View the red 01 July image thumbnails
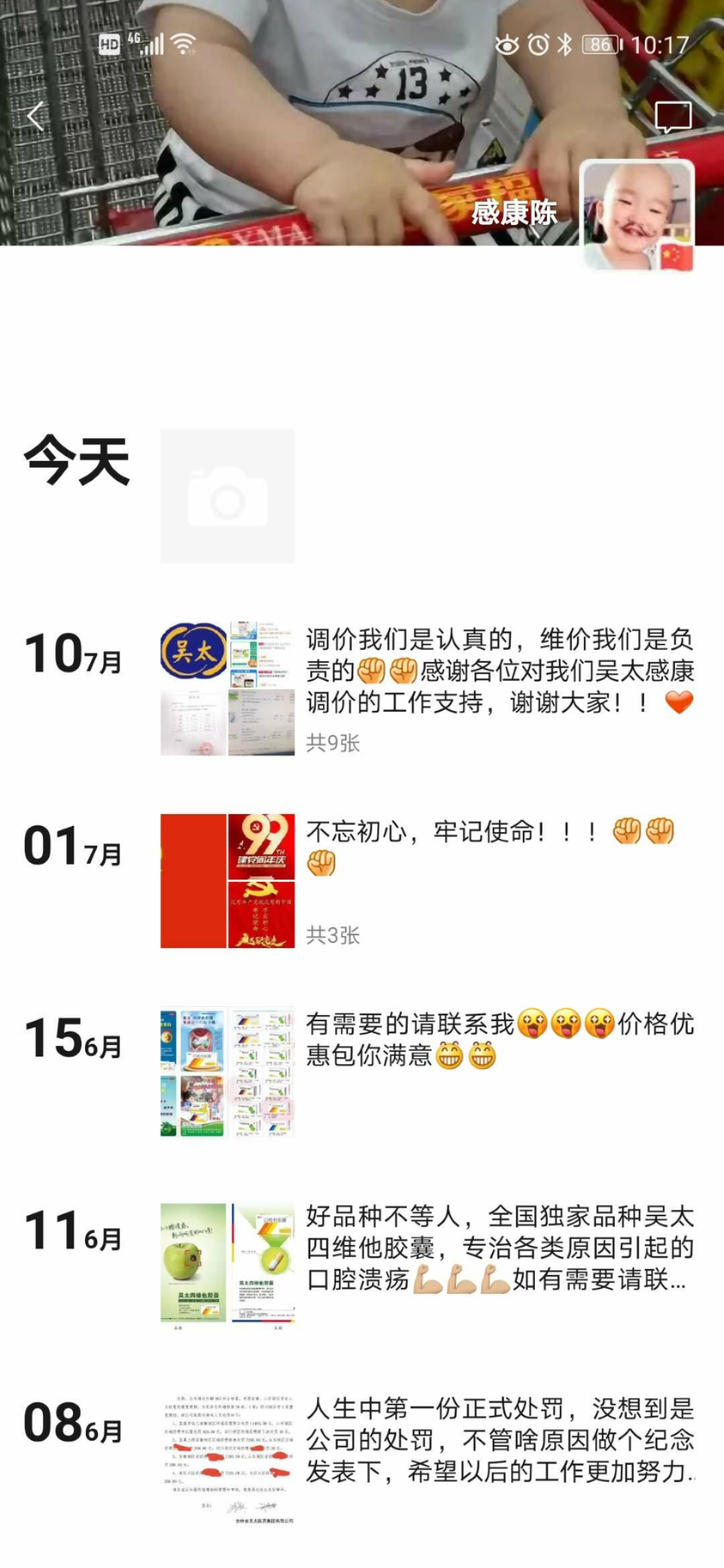724x1568 pixels. (227, 880)
